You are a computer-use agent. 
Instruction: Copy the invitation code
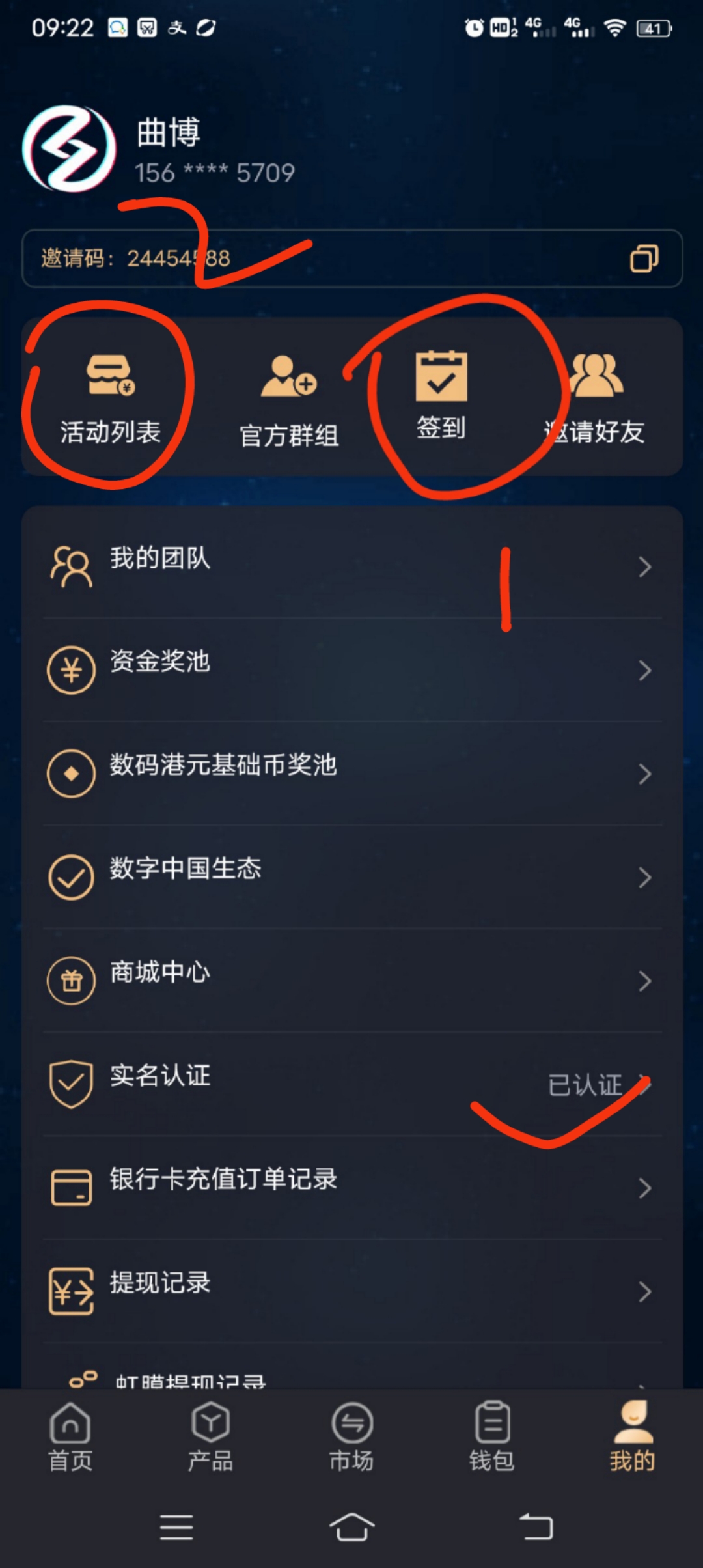(x=644, y=259)
